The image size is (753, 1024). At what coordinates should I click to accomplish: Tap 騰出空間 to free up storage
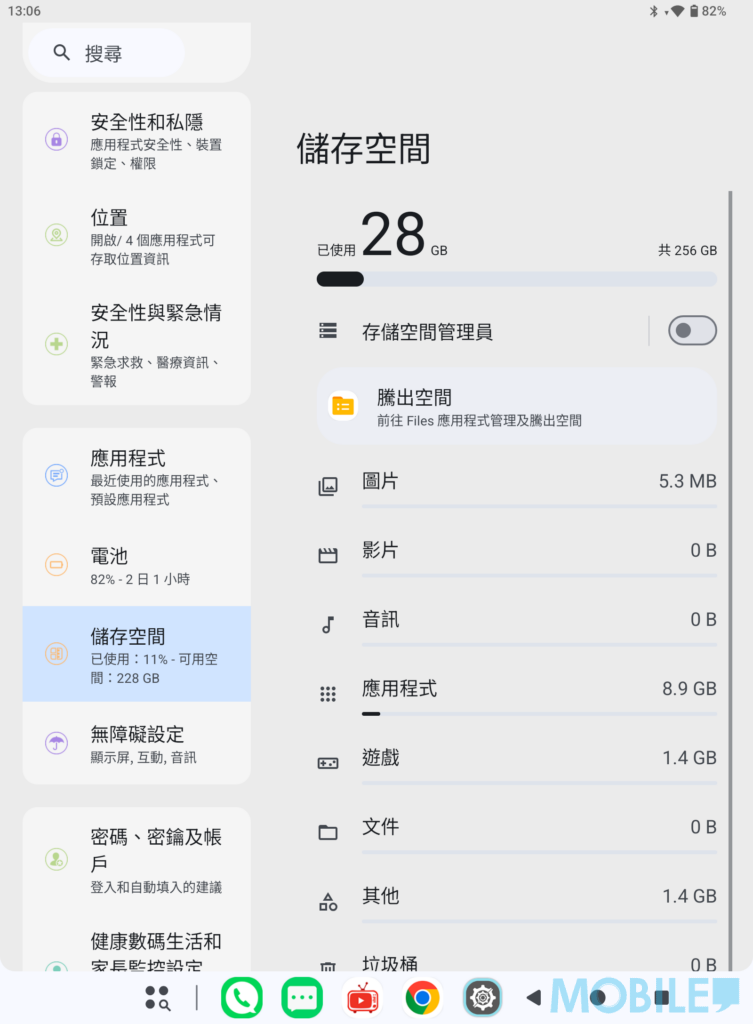[x=516, y=407]
